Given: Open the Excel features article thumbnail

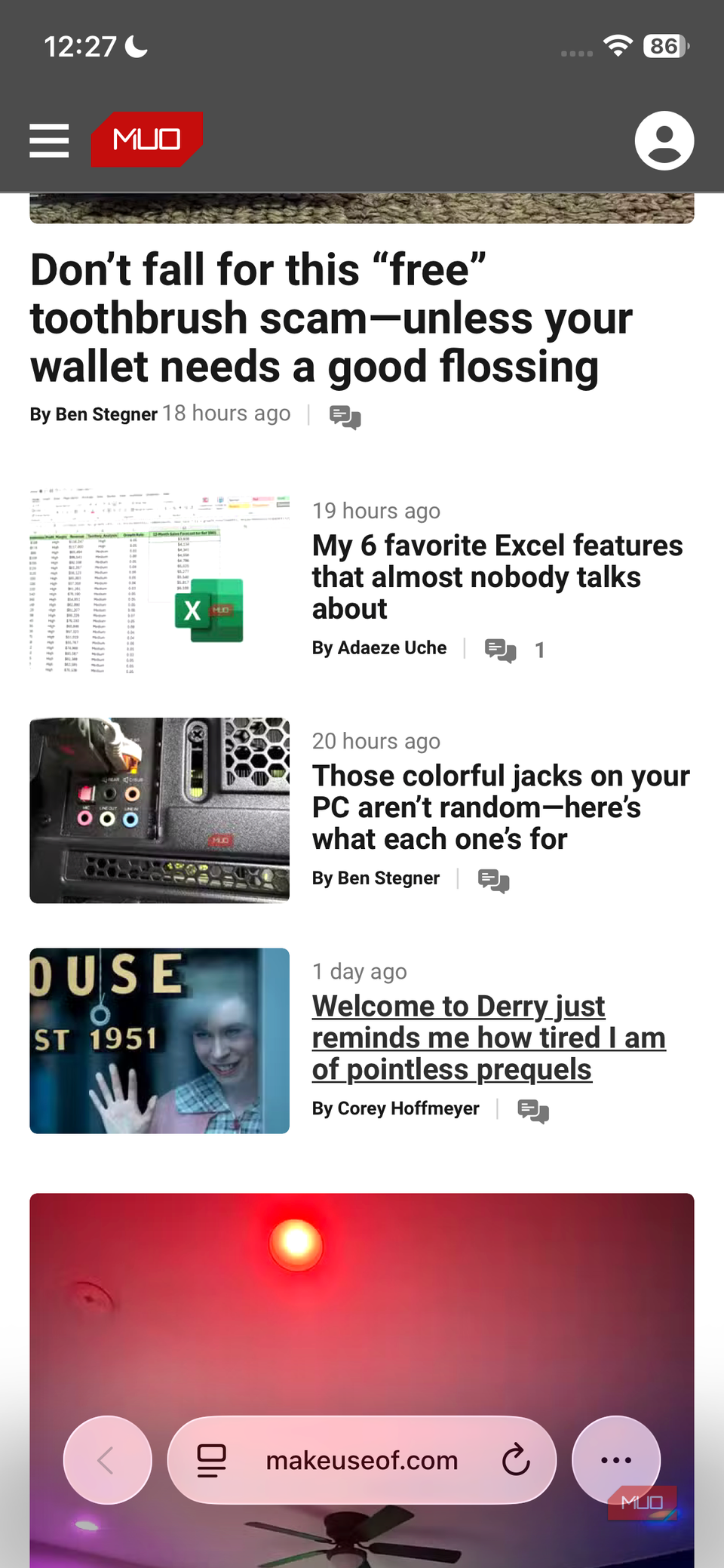Looking at the screenshot, I should tap(159, 580).
